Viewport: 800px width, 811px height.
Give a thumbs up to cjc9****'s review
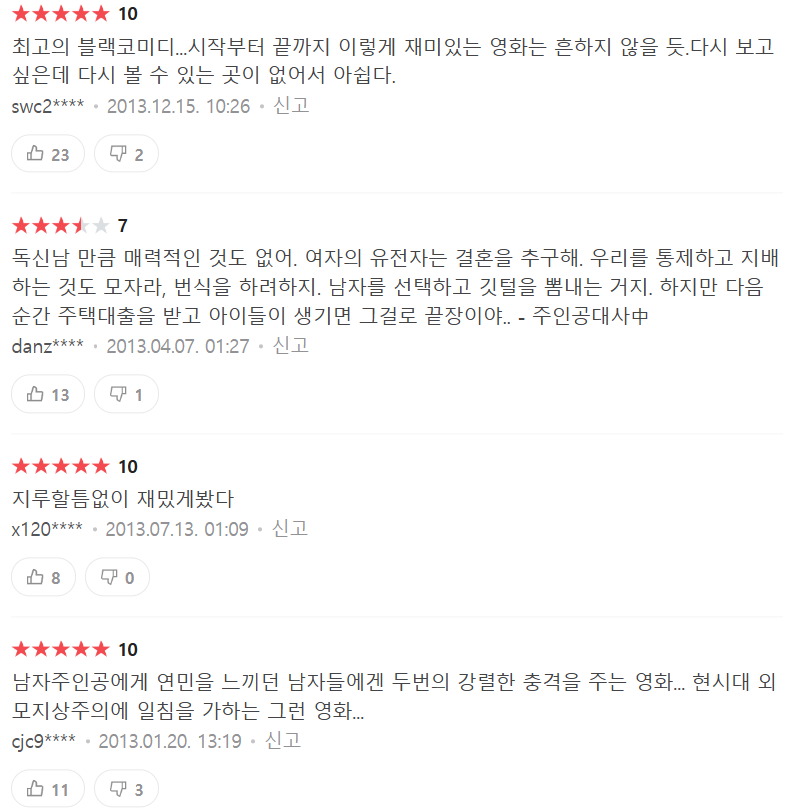pos(48,789)
